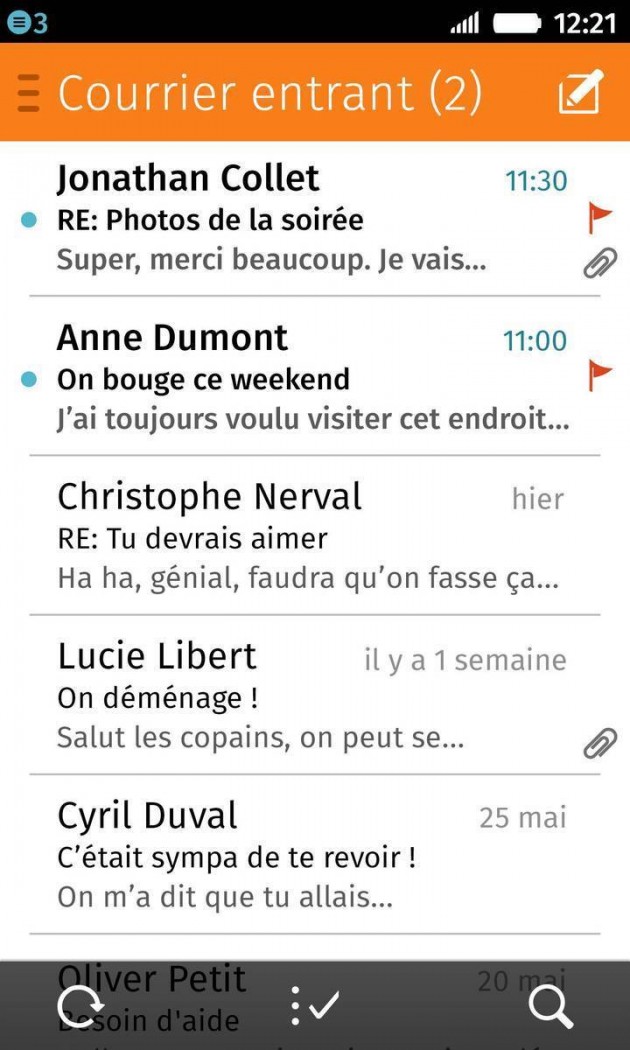Tap the flag on Anne Dumont's email
Screen dimensions: 630x1050
point(600,375)
